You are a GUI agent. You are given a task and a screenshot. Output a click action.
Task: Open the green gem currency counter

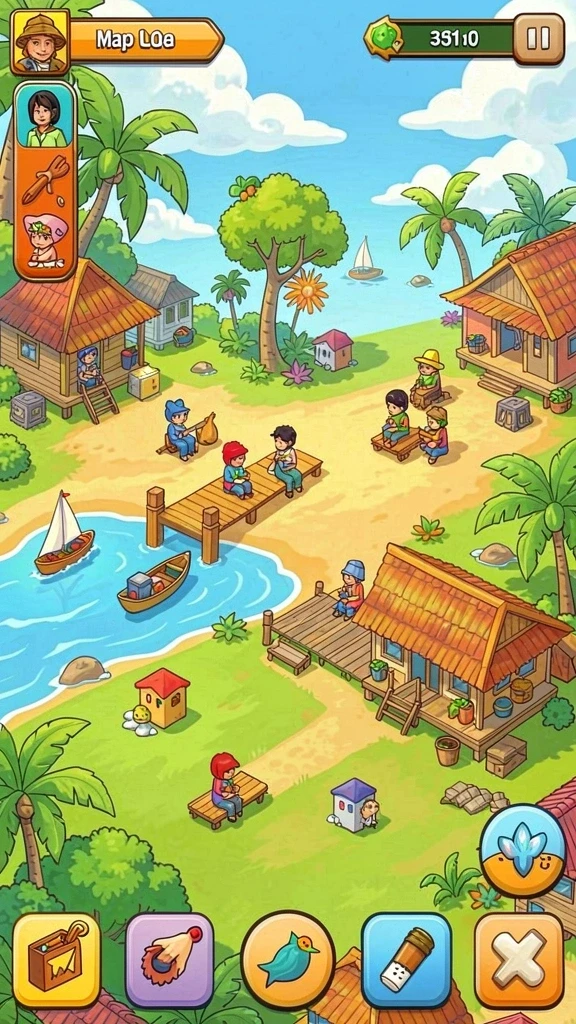point(440,39)
